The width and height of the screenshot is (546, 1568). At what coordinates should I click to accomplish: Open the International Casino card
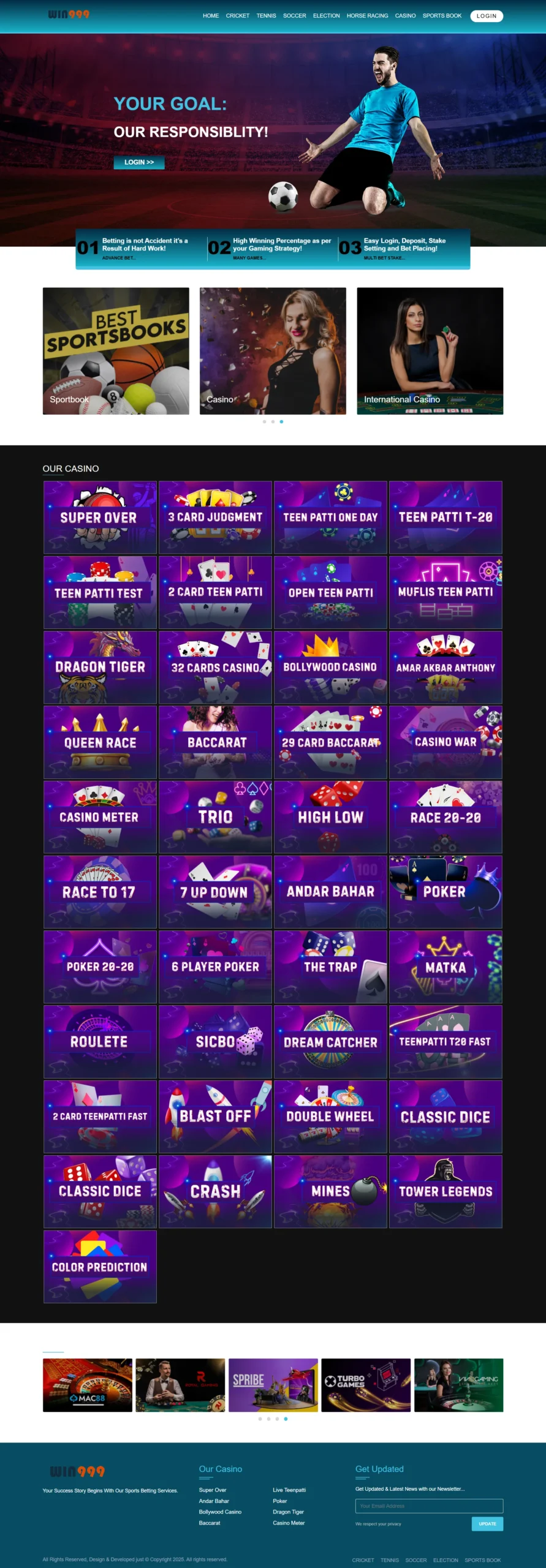pyautogui.click(x=430, y=351)
